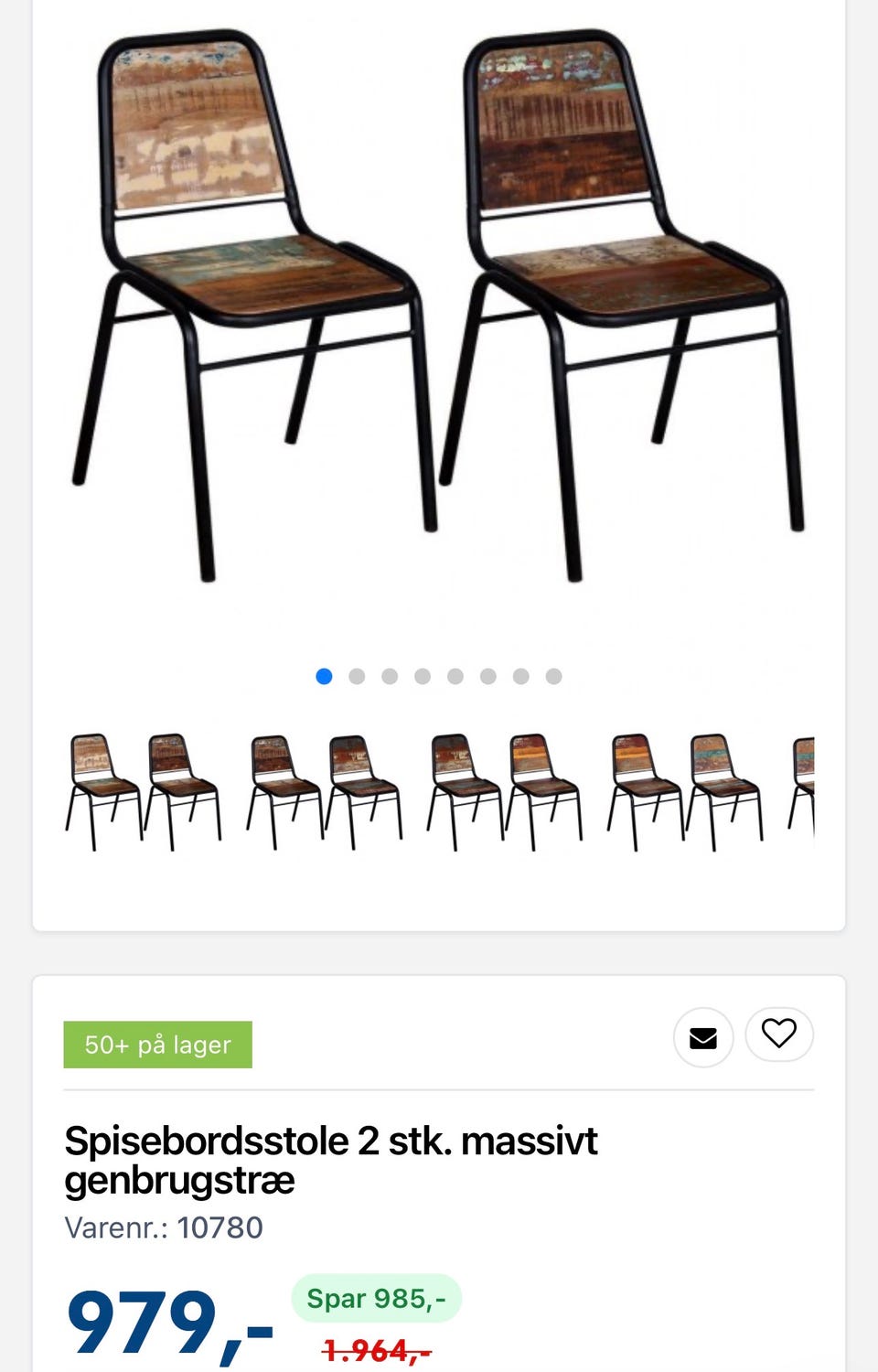Image resolution: width=878 pixels, height=1372 pixels.
Task: Select the third chair thumbnail
Action: 504,791
